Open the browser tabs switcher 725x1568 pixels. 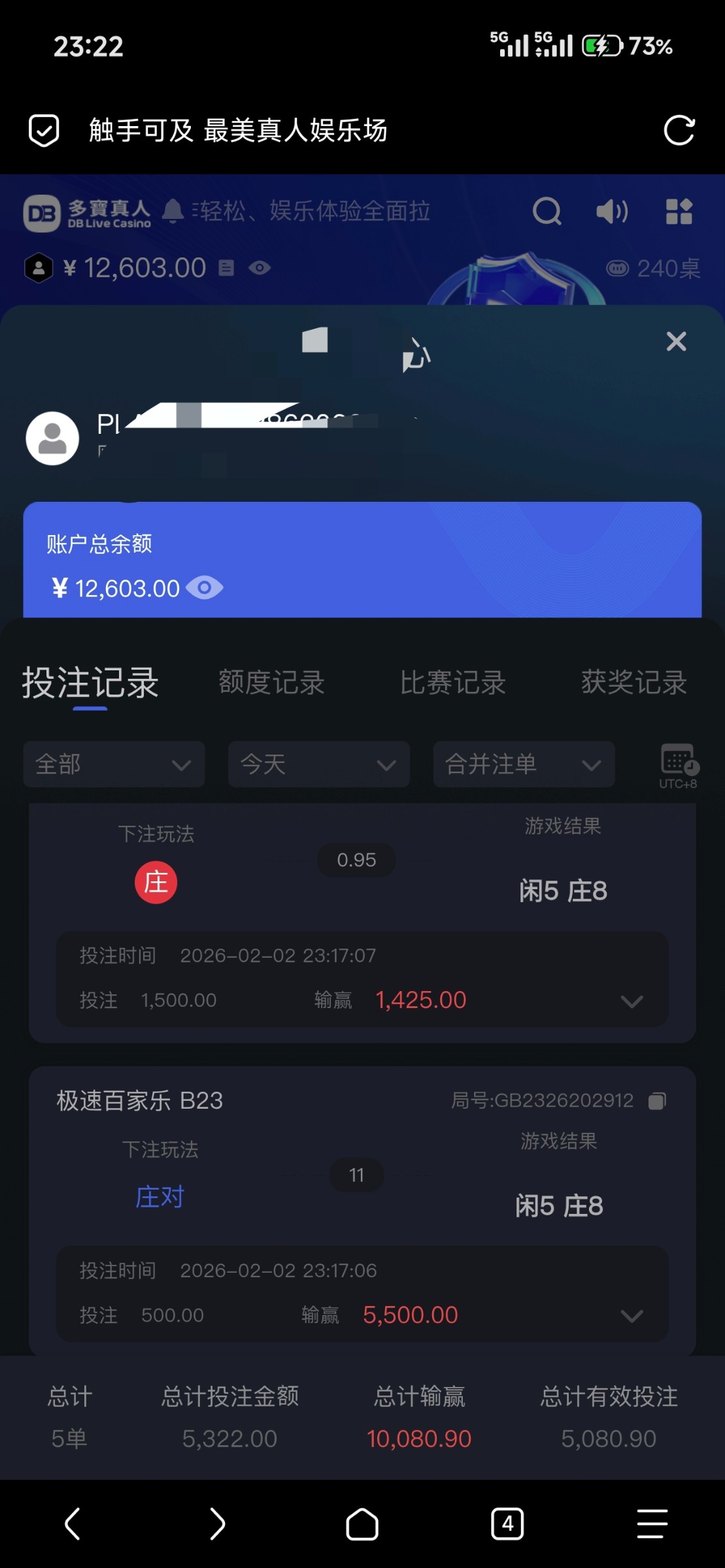(507, 1524)
